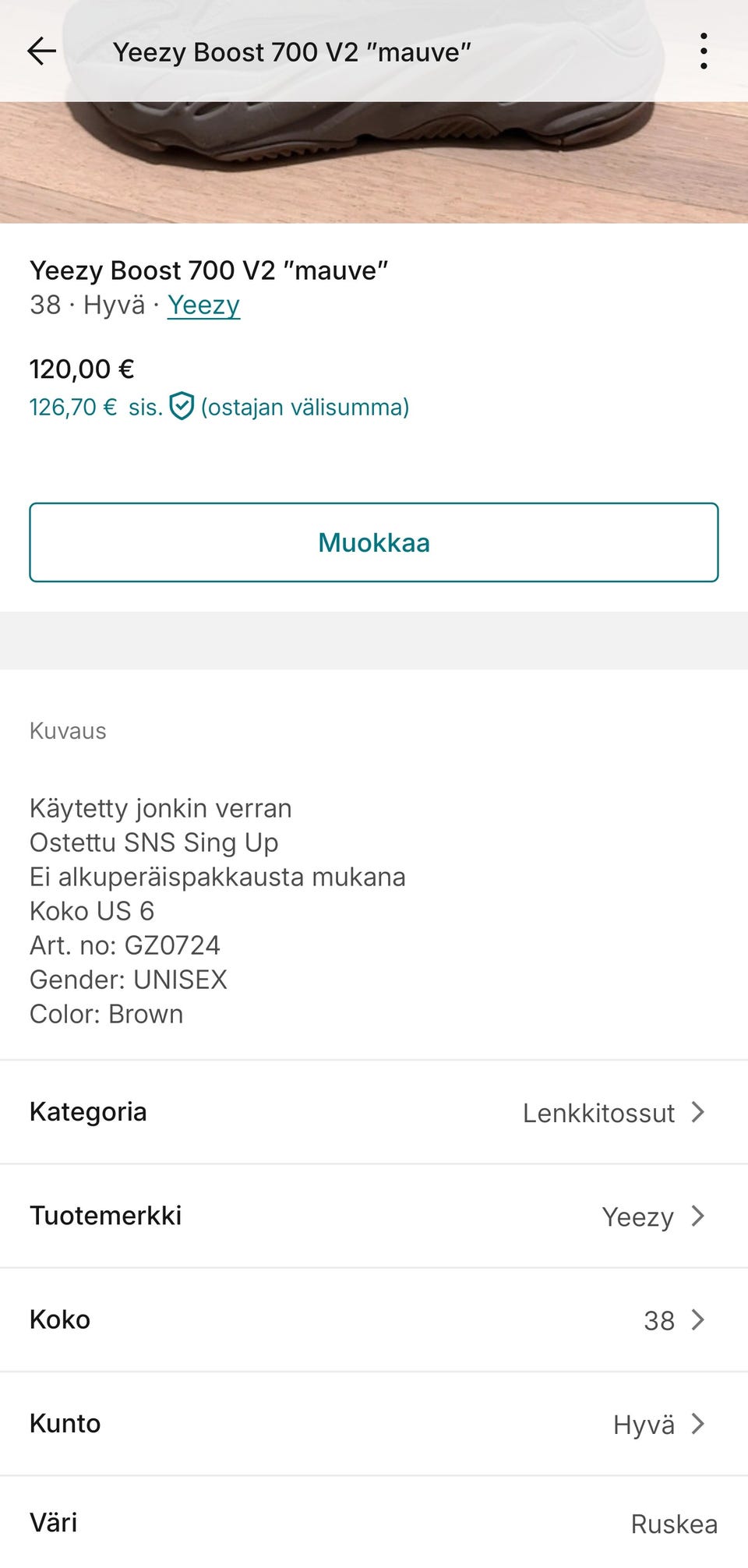Open buyer protection details via shield badge
The width and height of the screenshot is (748, 1568).
(181, 406)
